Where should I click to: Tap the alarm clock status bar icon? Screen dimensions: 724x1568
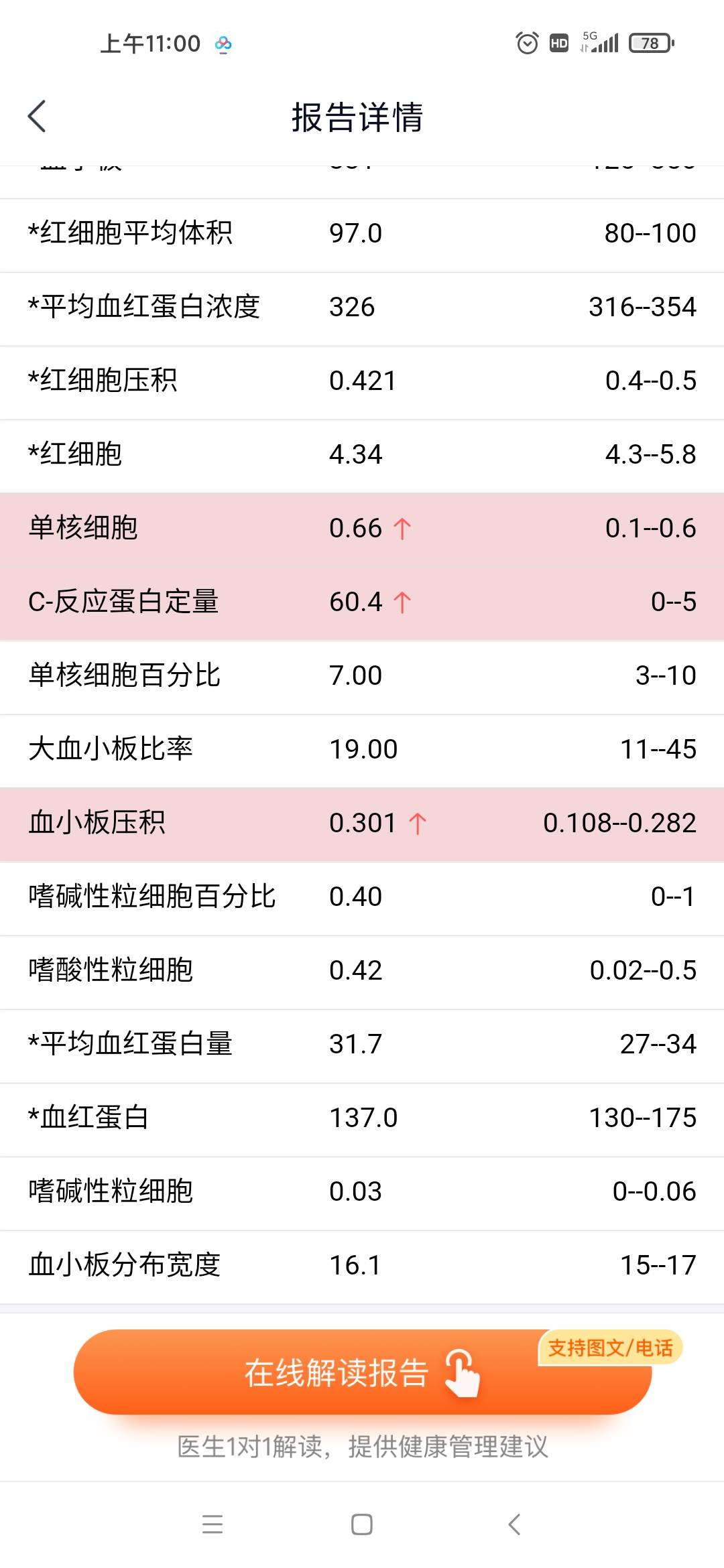[526, 43]
